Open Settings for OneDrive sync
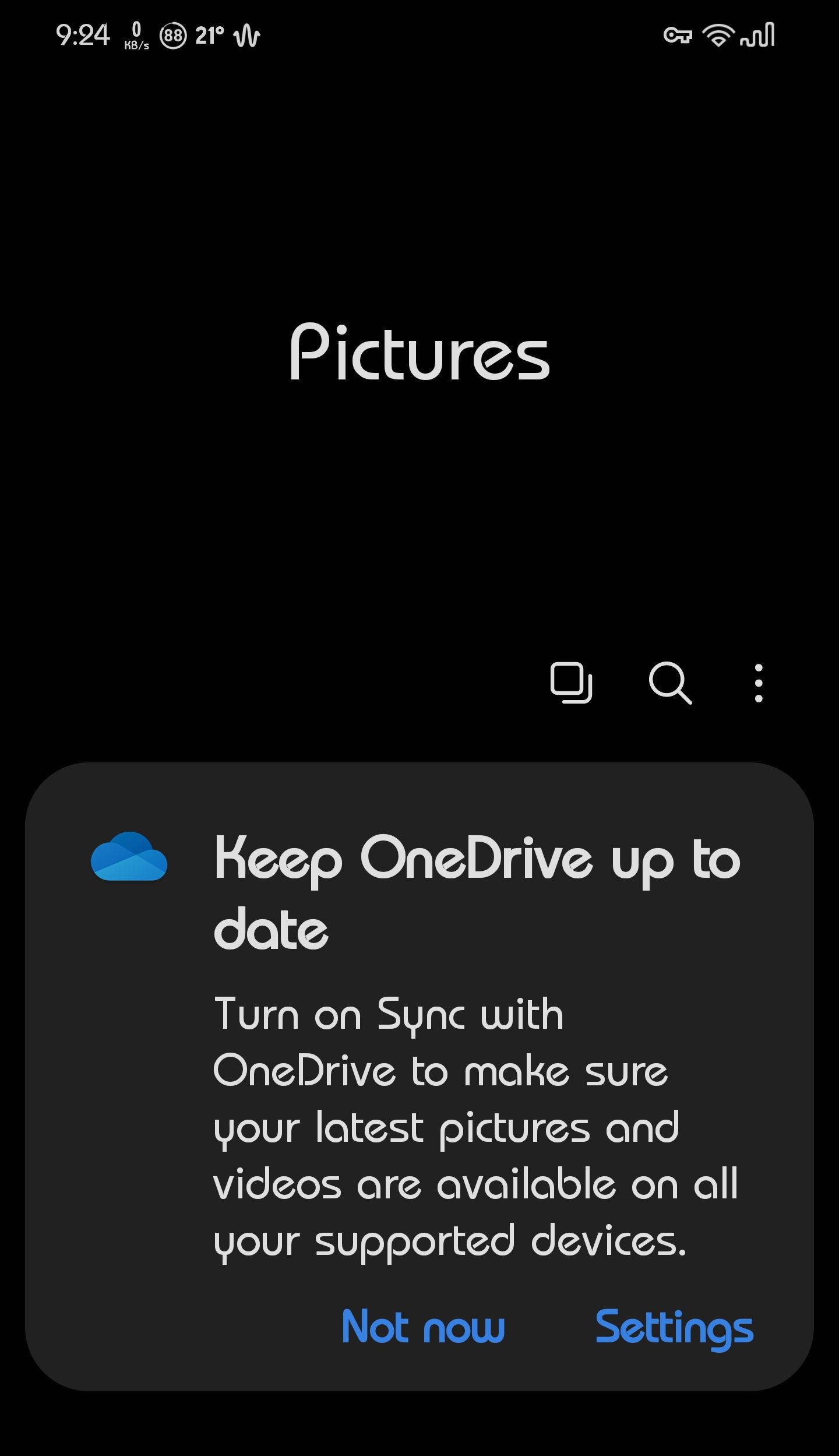The width and height of the screenshot is (839, 1456). 674,1327
